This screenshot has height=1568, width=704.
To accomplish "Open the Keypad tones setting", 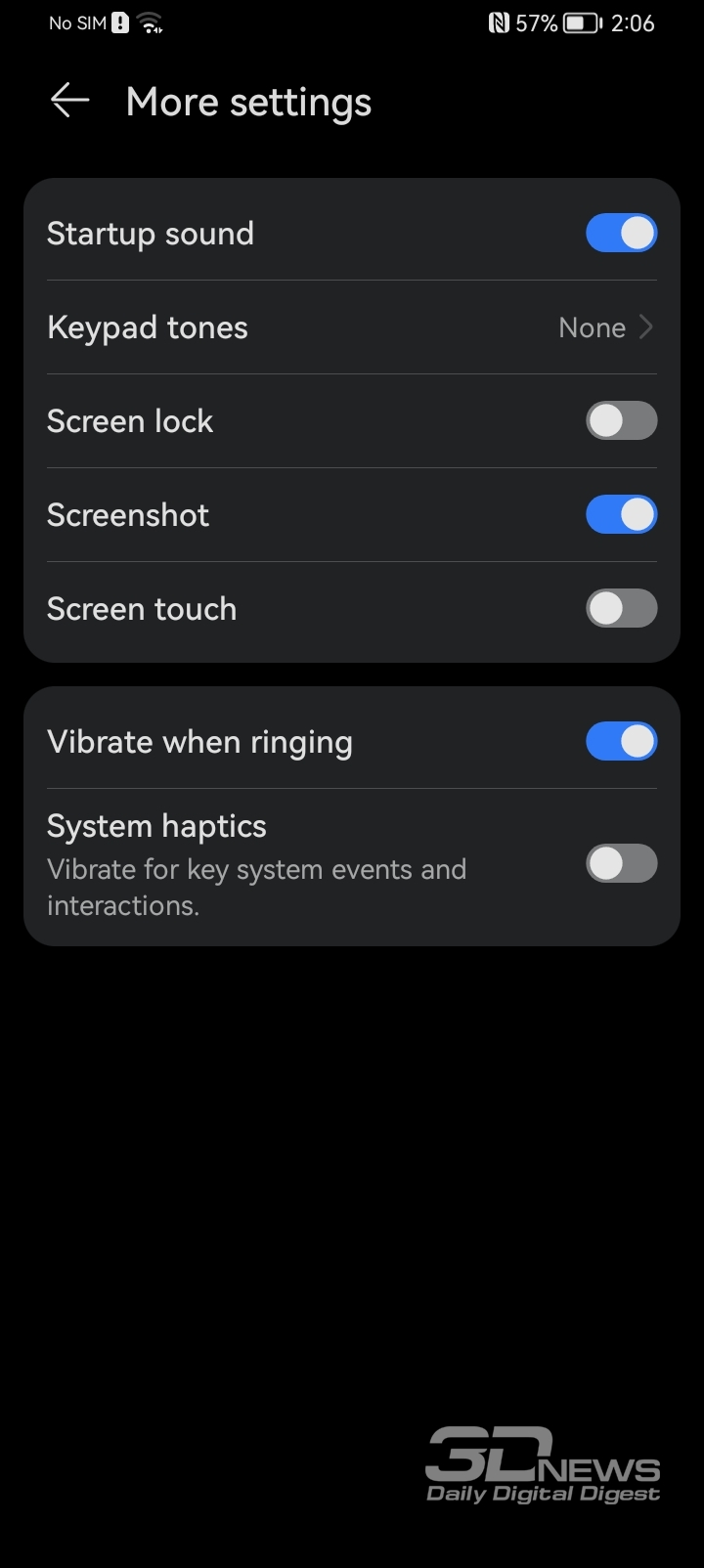I will pyautogui.click(x=352, y=327).
